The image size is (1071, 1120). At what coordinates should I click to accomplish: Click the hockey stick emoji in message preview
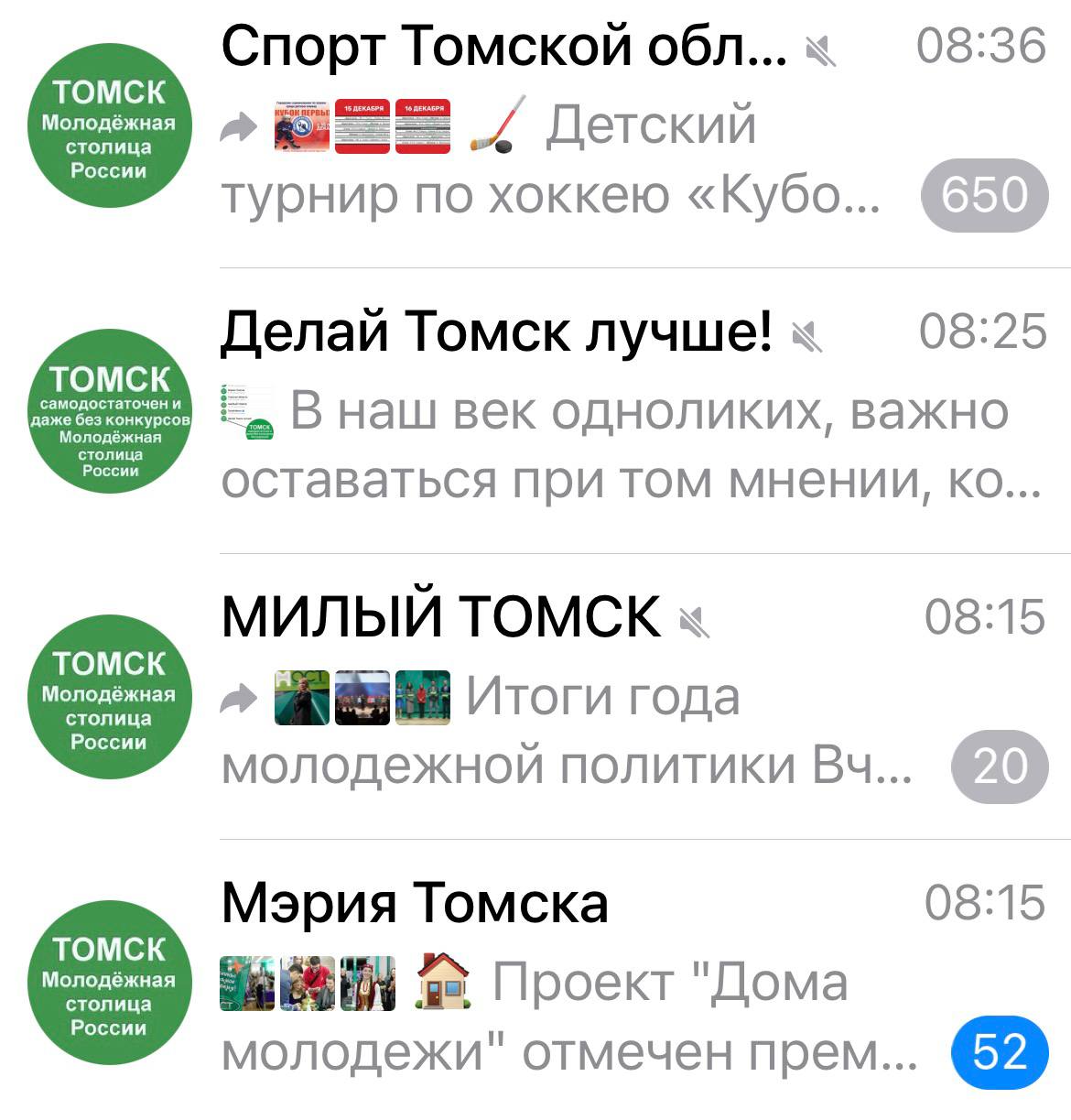click(494, 126)
